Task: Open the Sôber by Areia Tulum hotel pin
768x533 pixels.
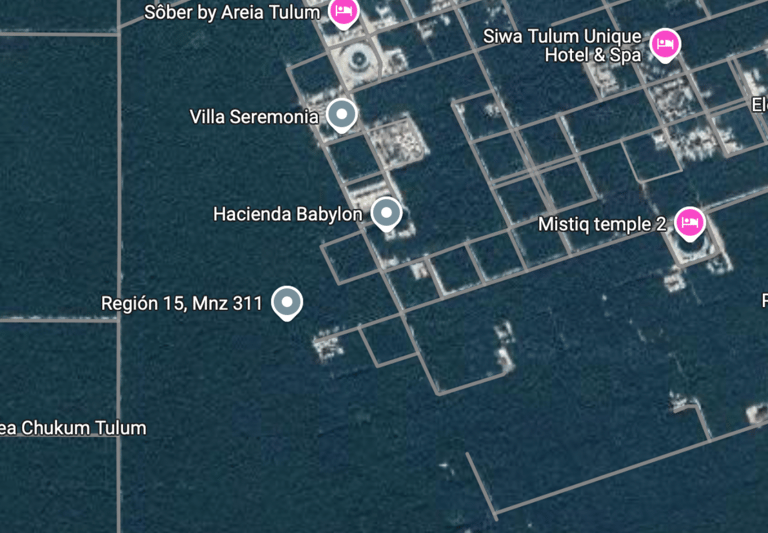Action: pos(343,12)
